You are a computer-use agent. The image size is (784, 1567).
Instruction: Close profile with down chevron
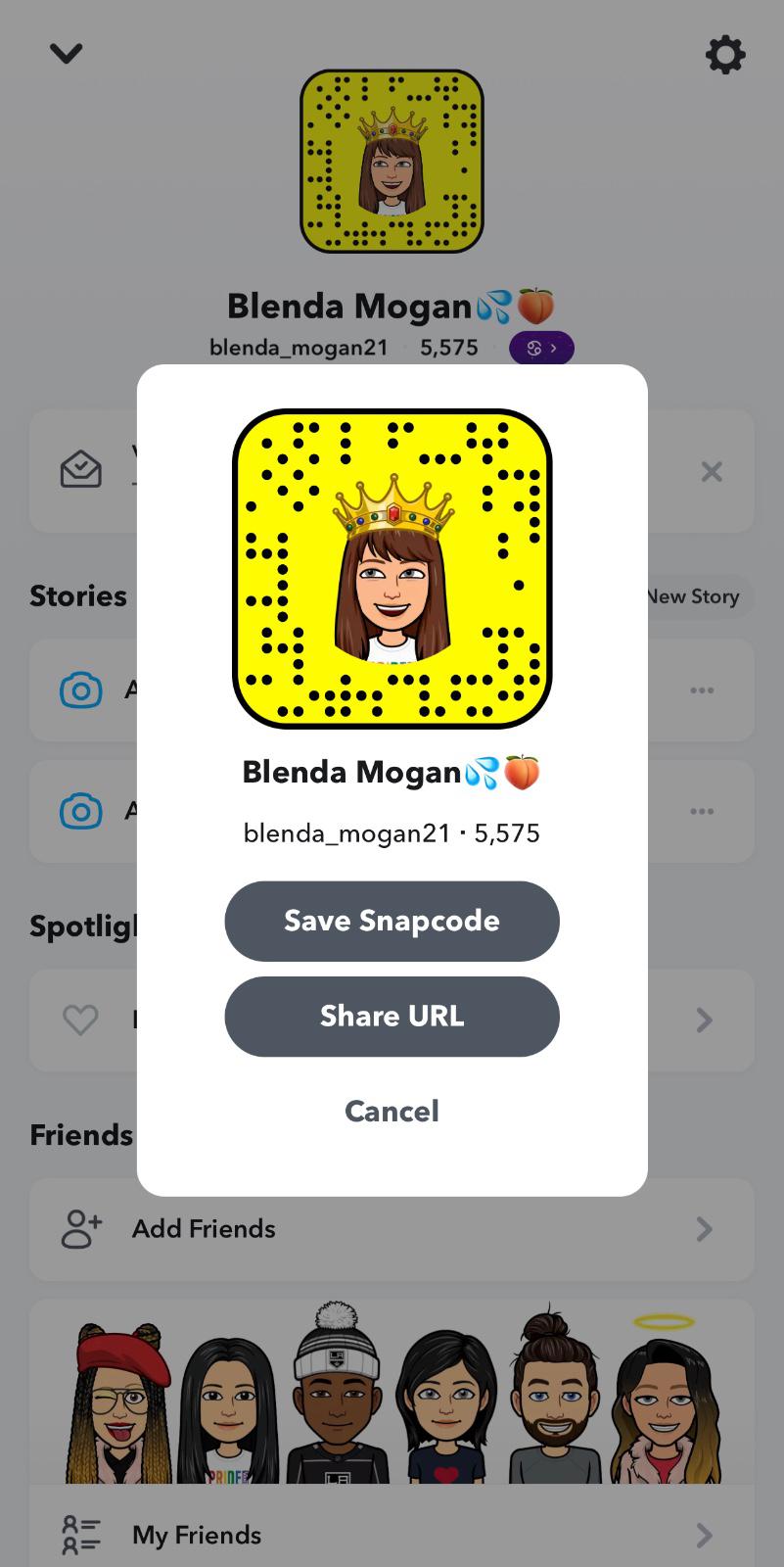67,53
